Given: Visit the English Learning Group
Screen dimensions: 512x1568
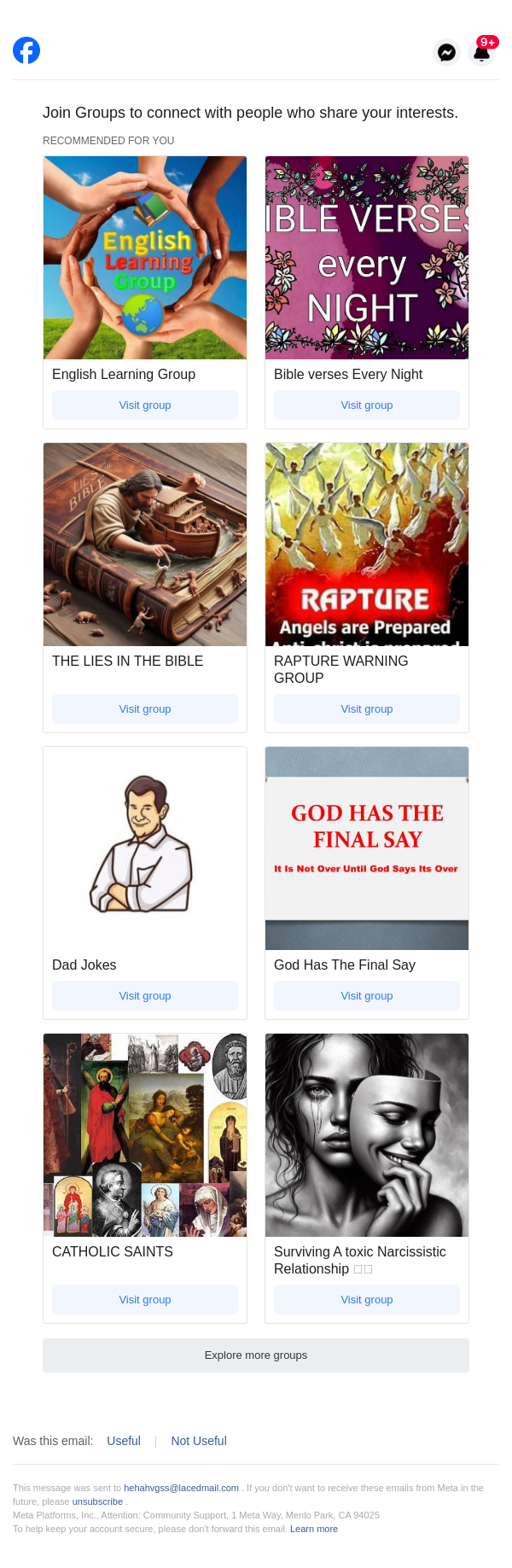Looking at the screenshot, I should [145, 405].
